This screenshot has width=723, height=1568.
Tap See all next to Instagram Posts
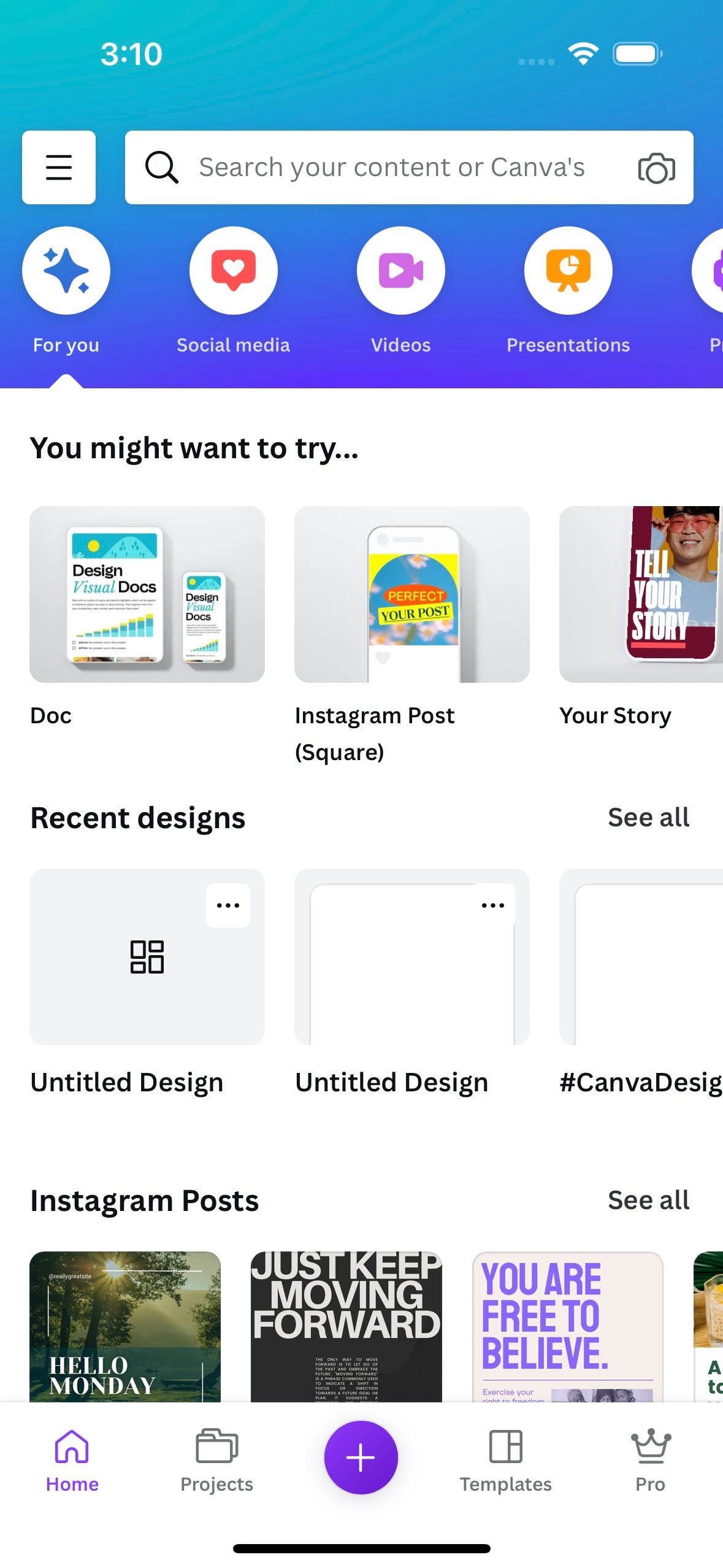click(648, 1200)
